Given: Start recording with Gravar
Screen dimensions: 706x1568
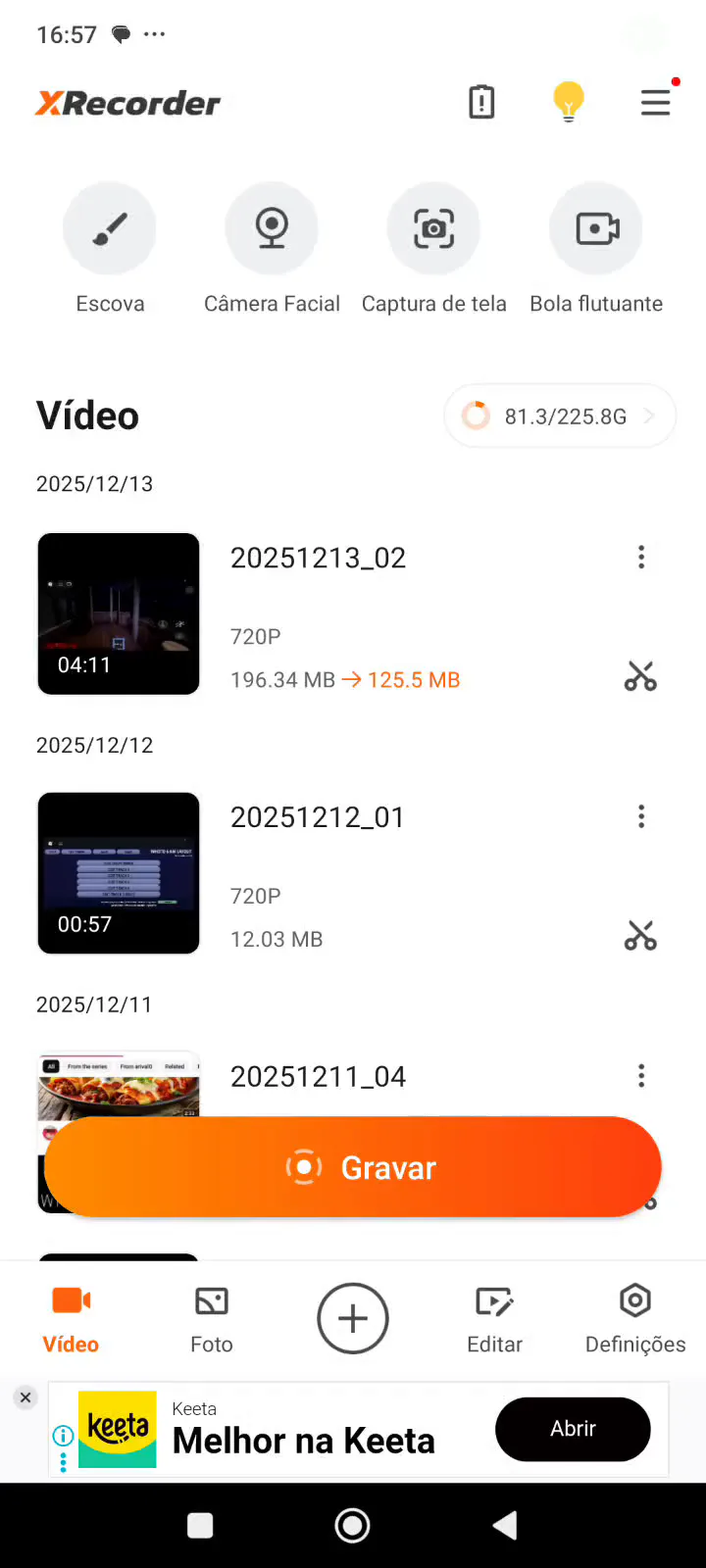Looking at the screenshot, I should point(353,1167).
